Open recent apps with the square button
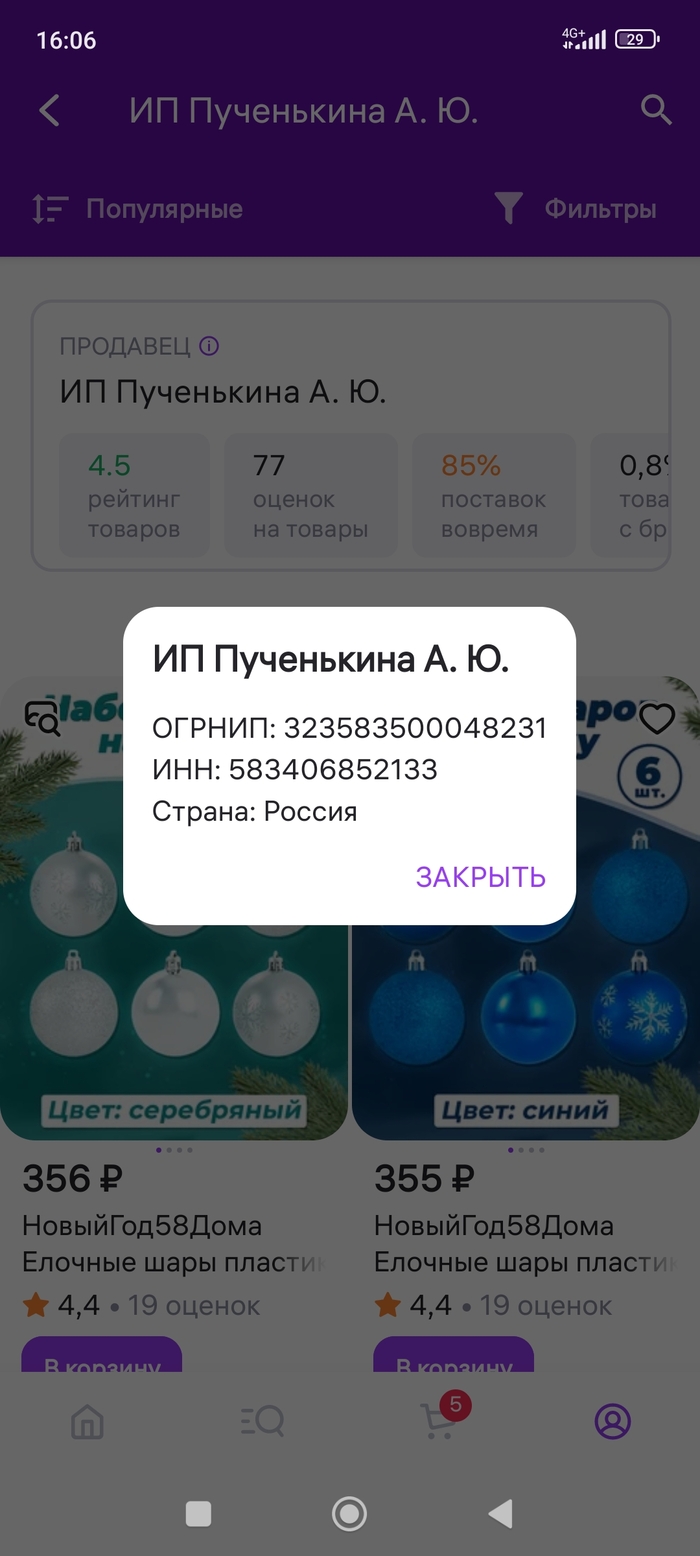Viewport: 700px width, 1556px height. coord(198,1514)
